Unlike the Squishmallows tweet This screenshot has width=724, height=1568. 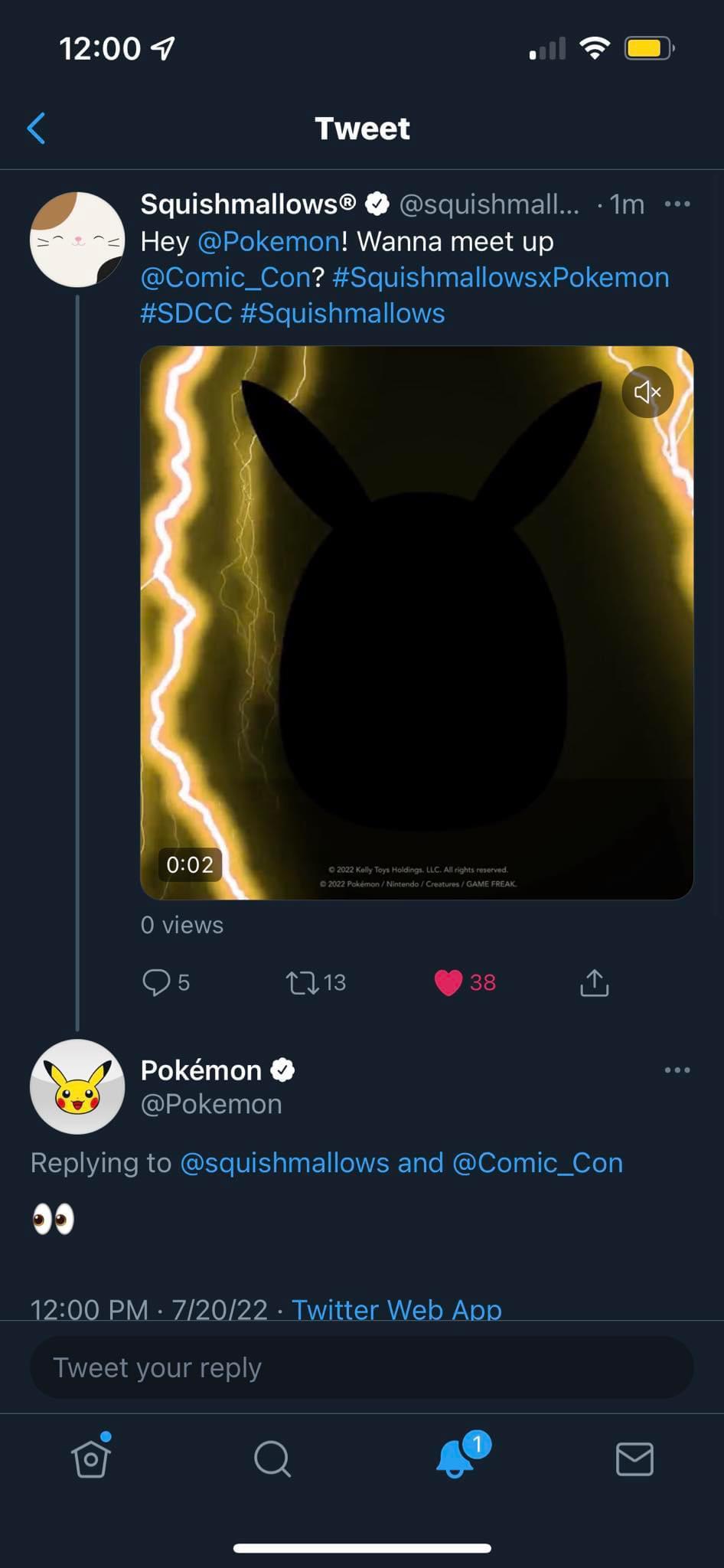coord(448,982)
